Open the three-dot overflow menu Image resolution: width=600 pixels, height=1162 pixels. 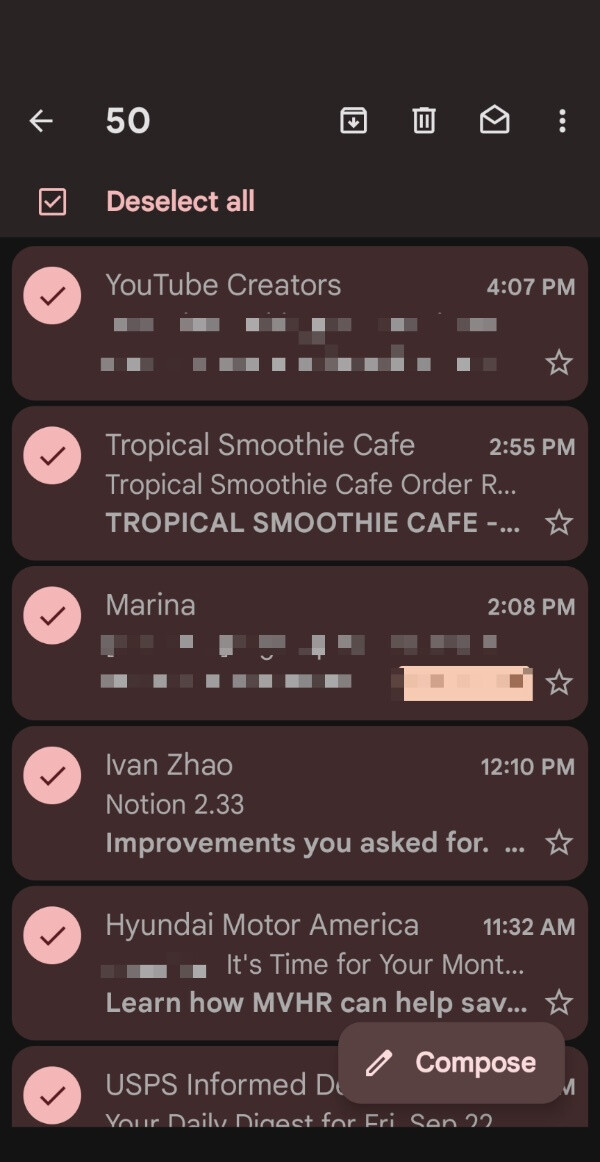point(562,120)
